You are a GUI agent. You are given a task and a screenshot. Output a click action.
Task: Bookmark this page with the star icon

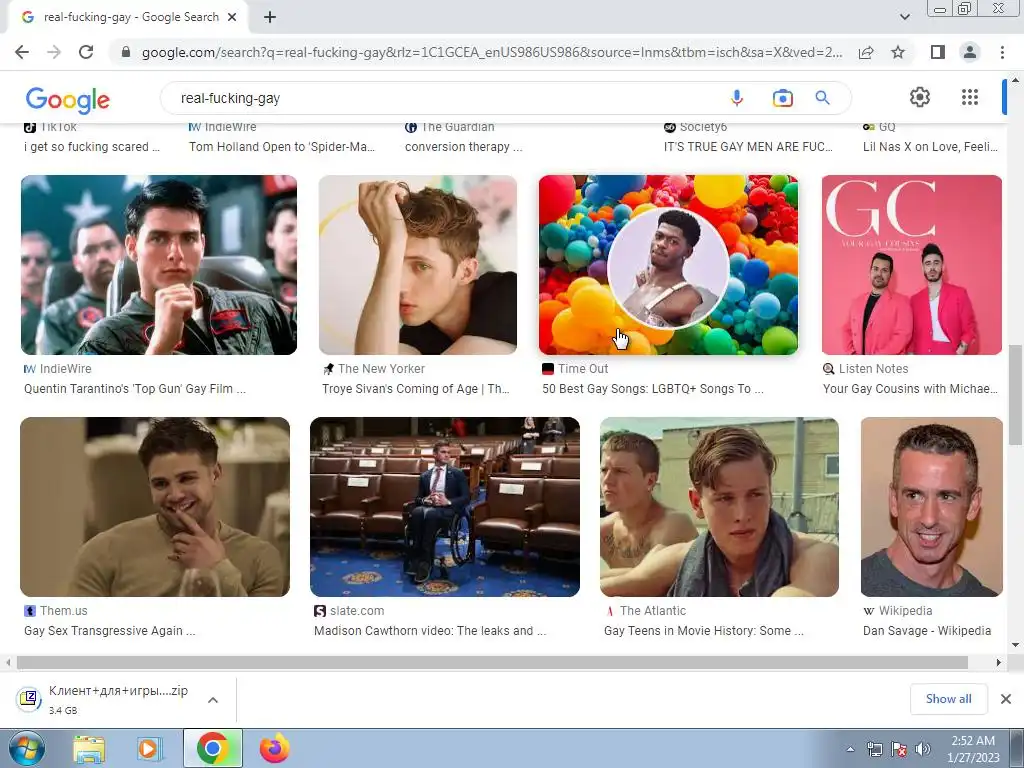898,52
